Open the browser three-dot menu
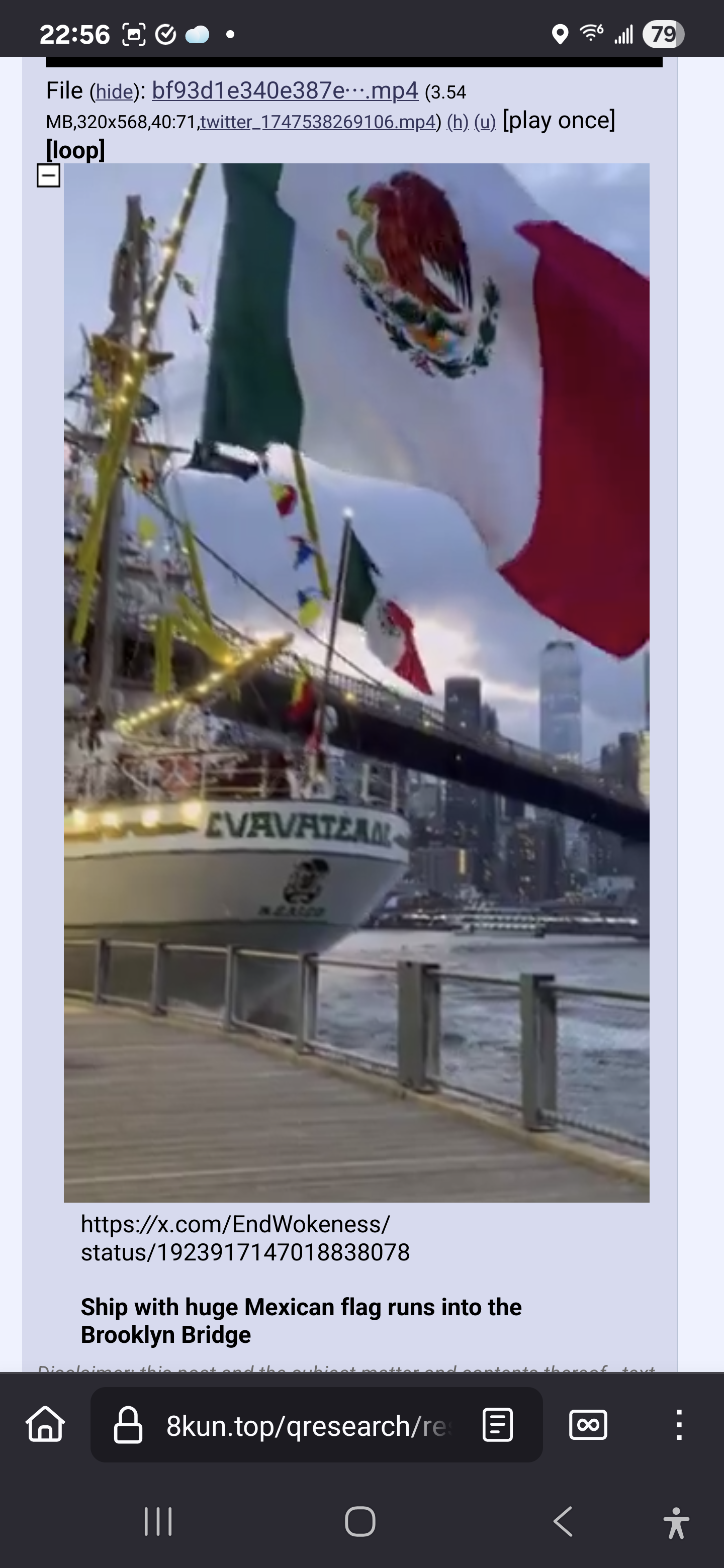The image size is (724, 1568). coord(679,1425)
